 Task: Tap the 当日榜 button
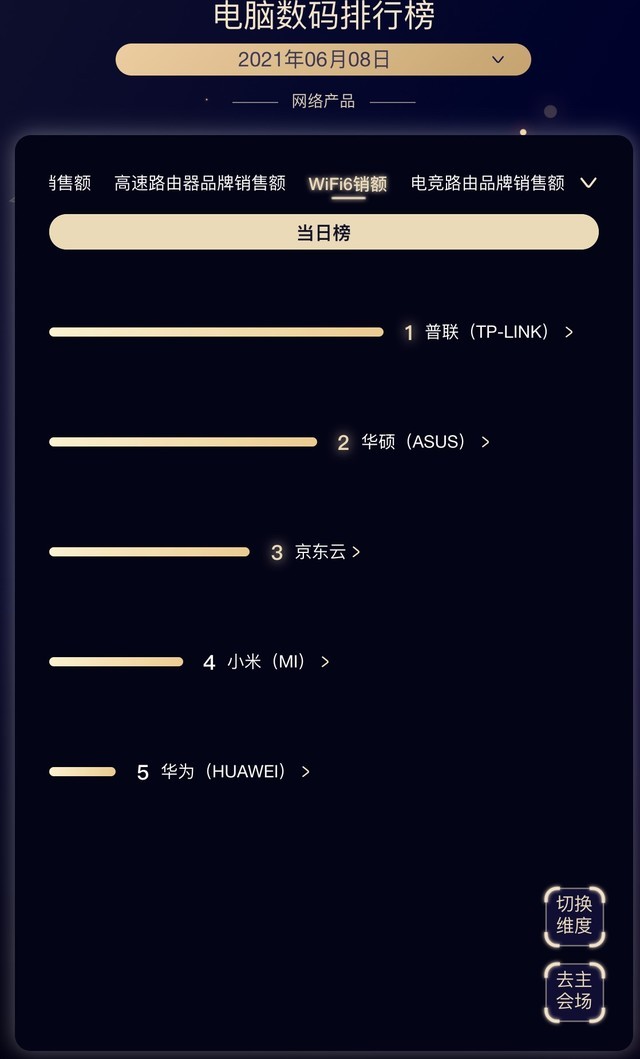pyautogui.click(x=323, y=233)
